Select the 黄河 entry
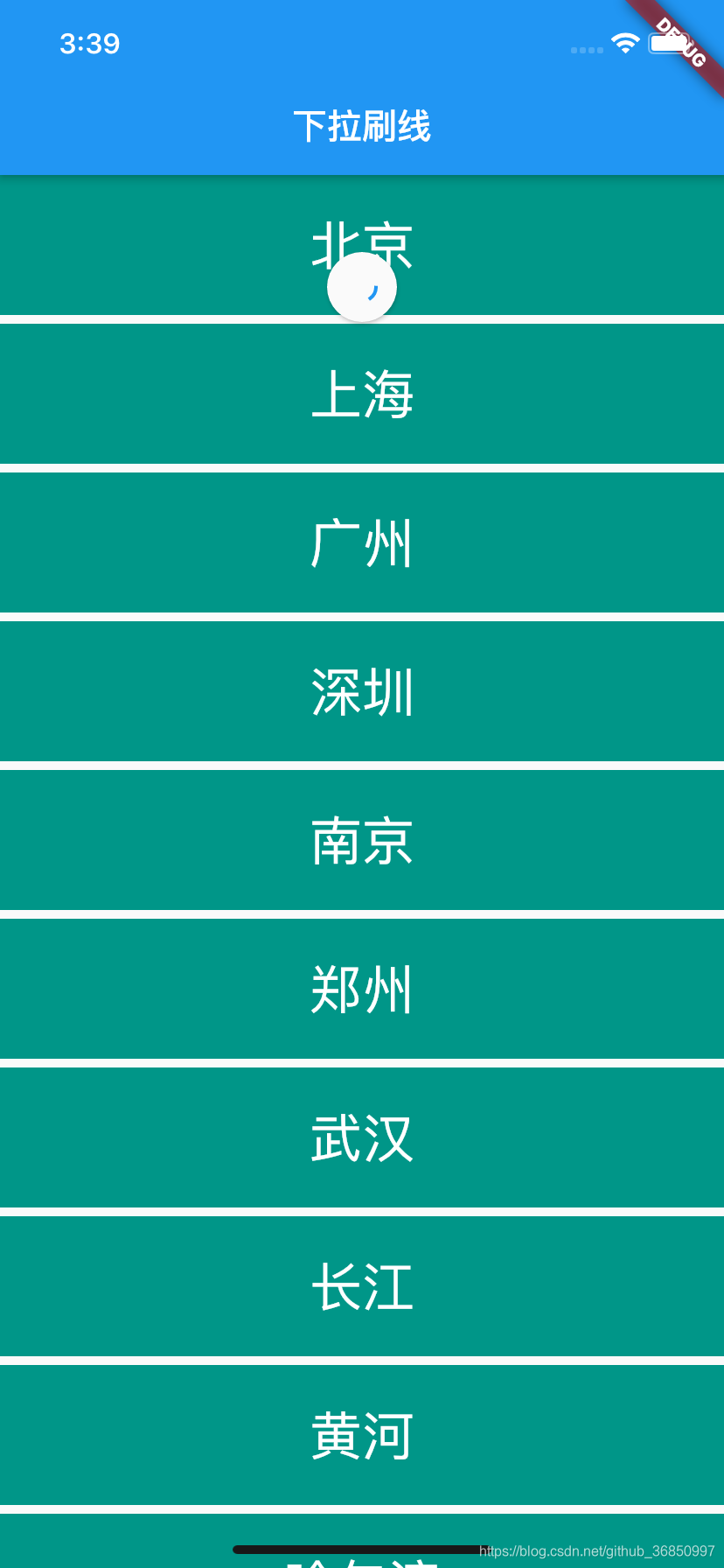The width and height of the screenshot is (724, 1568). [361, 1434]
